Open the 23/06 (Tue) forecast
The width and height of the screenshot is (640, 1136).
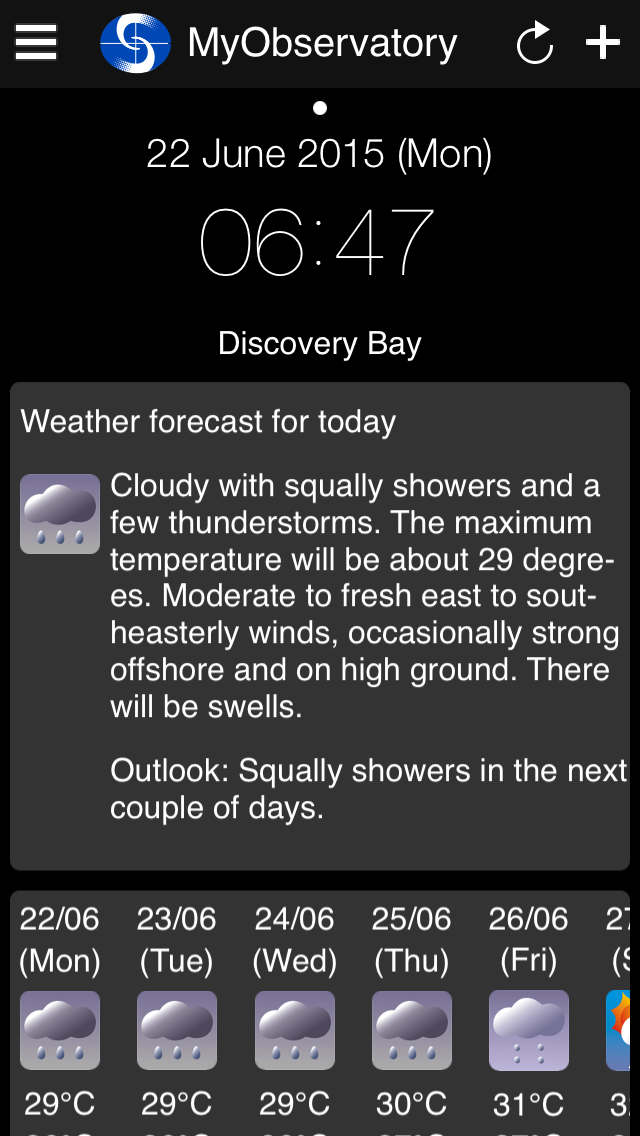[x=177, y=1010]
